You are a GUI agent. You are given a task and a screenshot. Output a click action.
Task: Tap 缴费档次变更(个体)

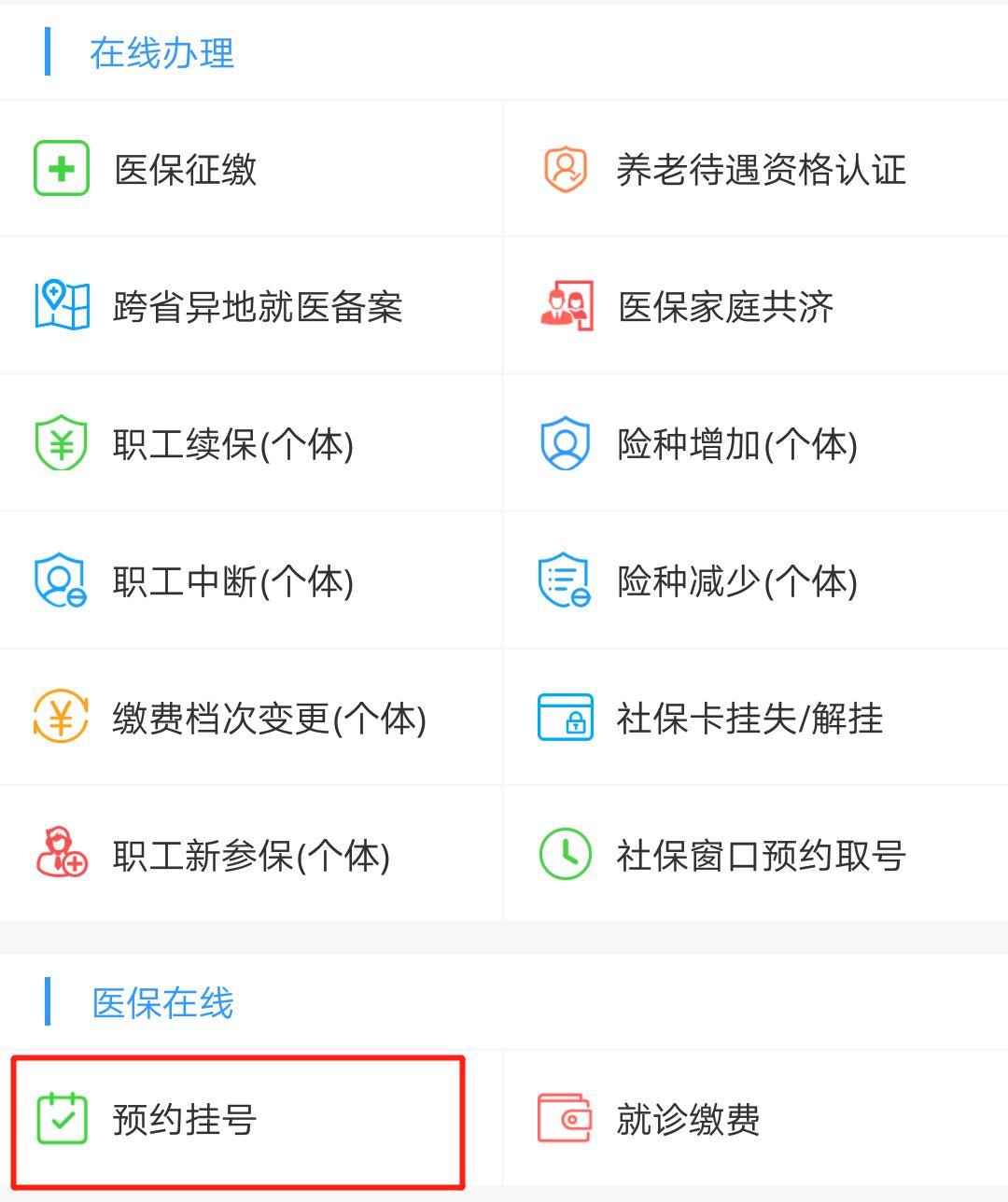[x=269, y=719]
